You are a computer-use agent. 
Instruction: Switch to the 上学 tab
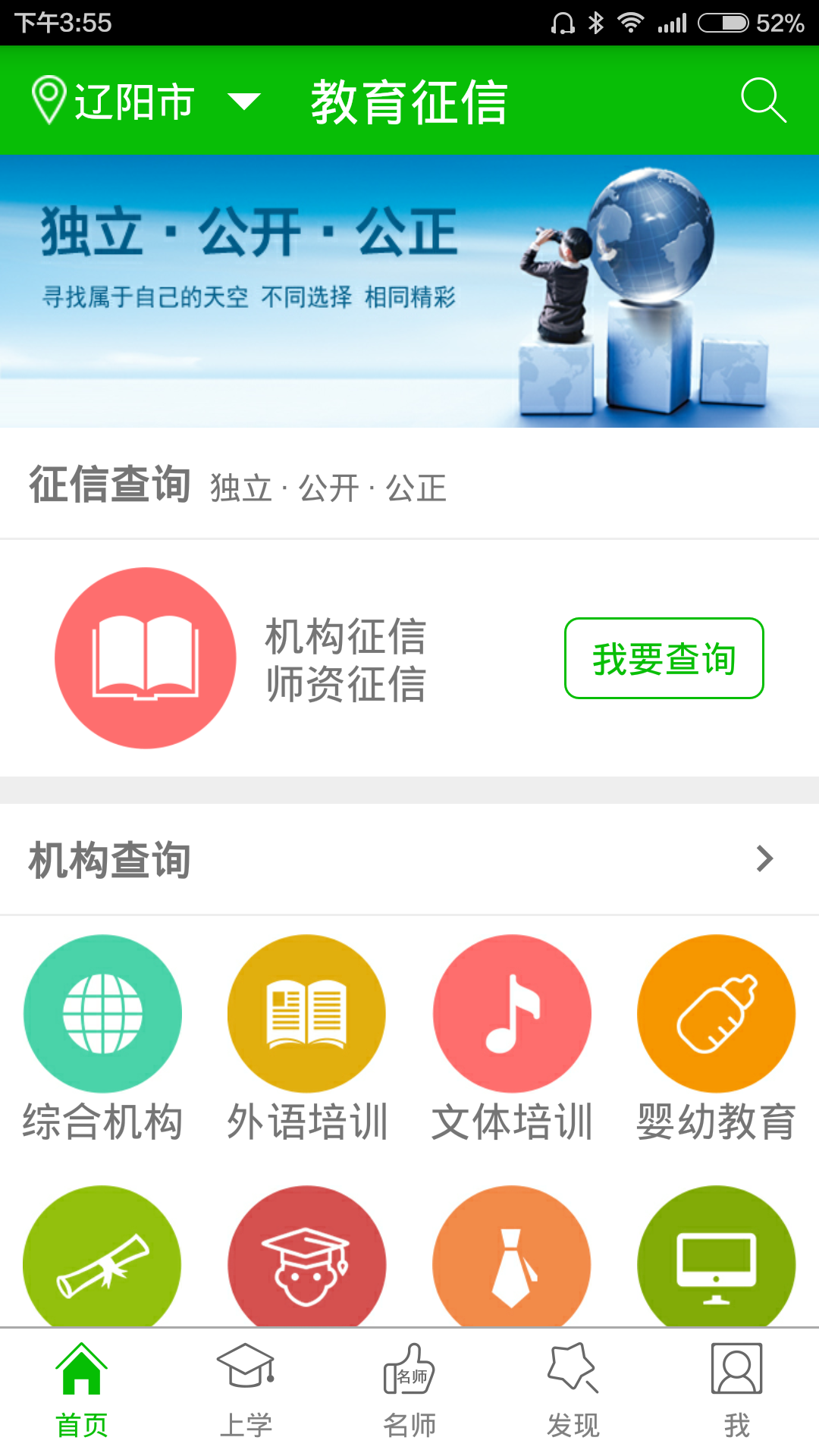[246, 1391]
